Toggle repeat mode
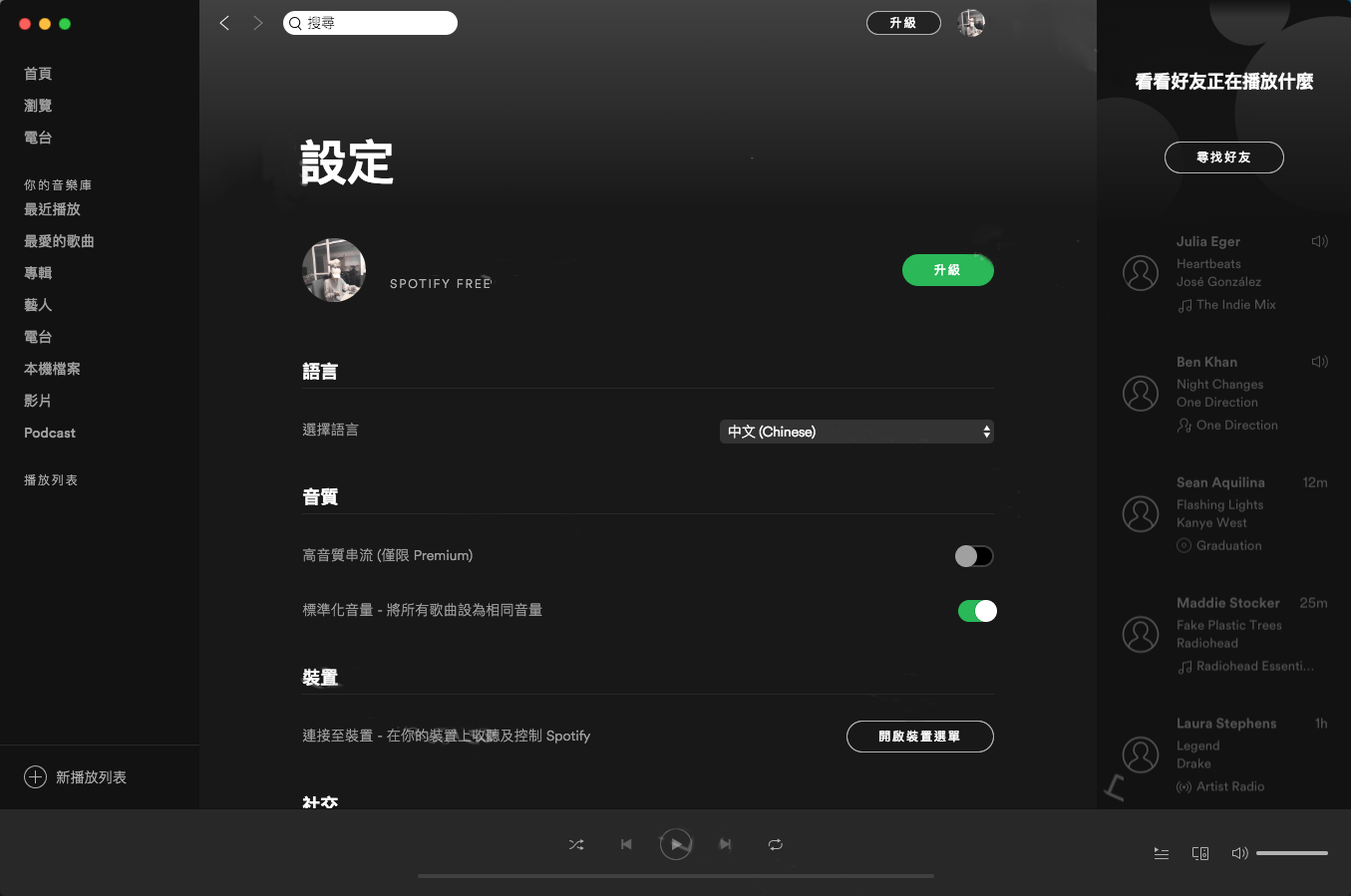1351x896 pixels. 776,844
